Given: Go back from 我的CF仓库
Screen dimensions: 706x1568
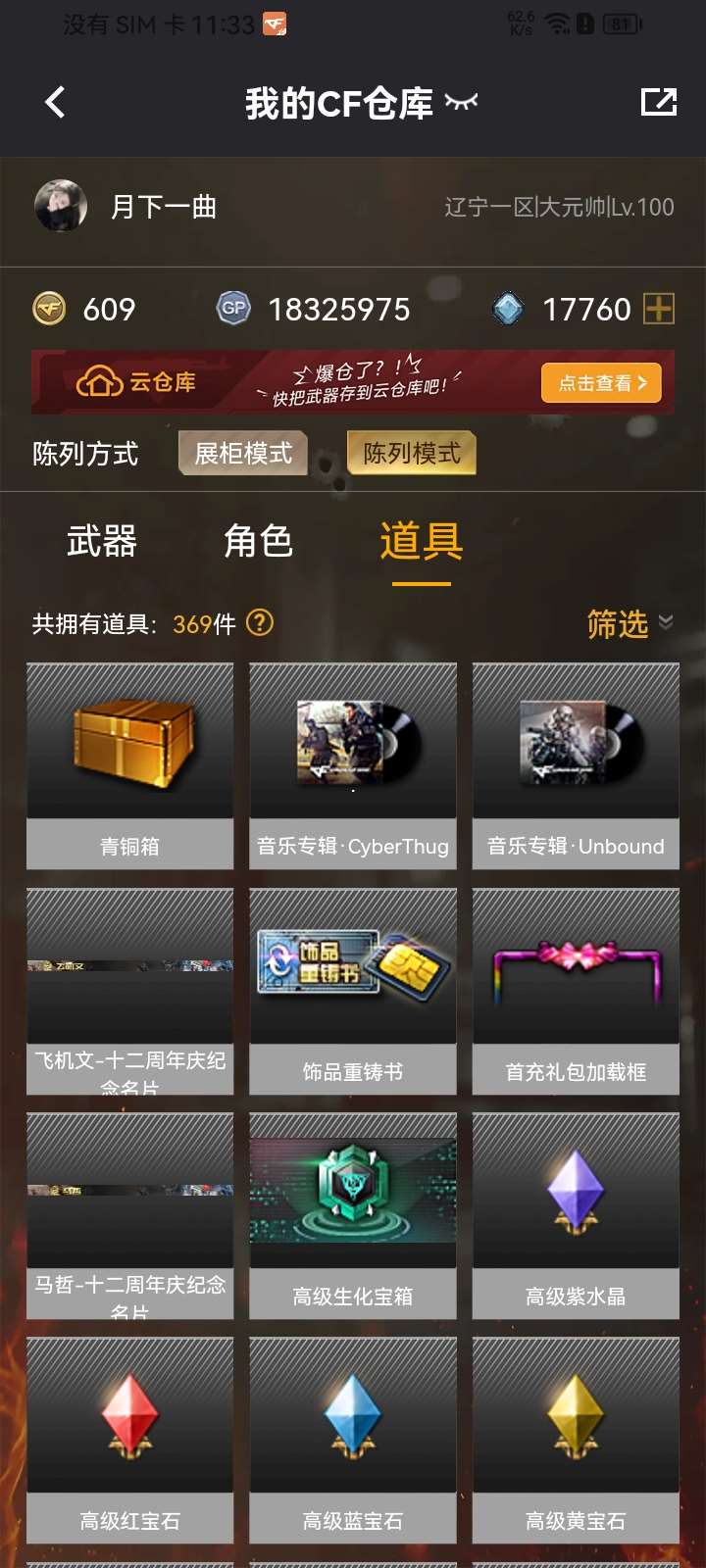Looking at the screenshot, I should 55,102.
